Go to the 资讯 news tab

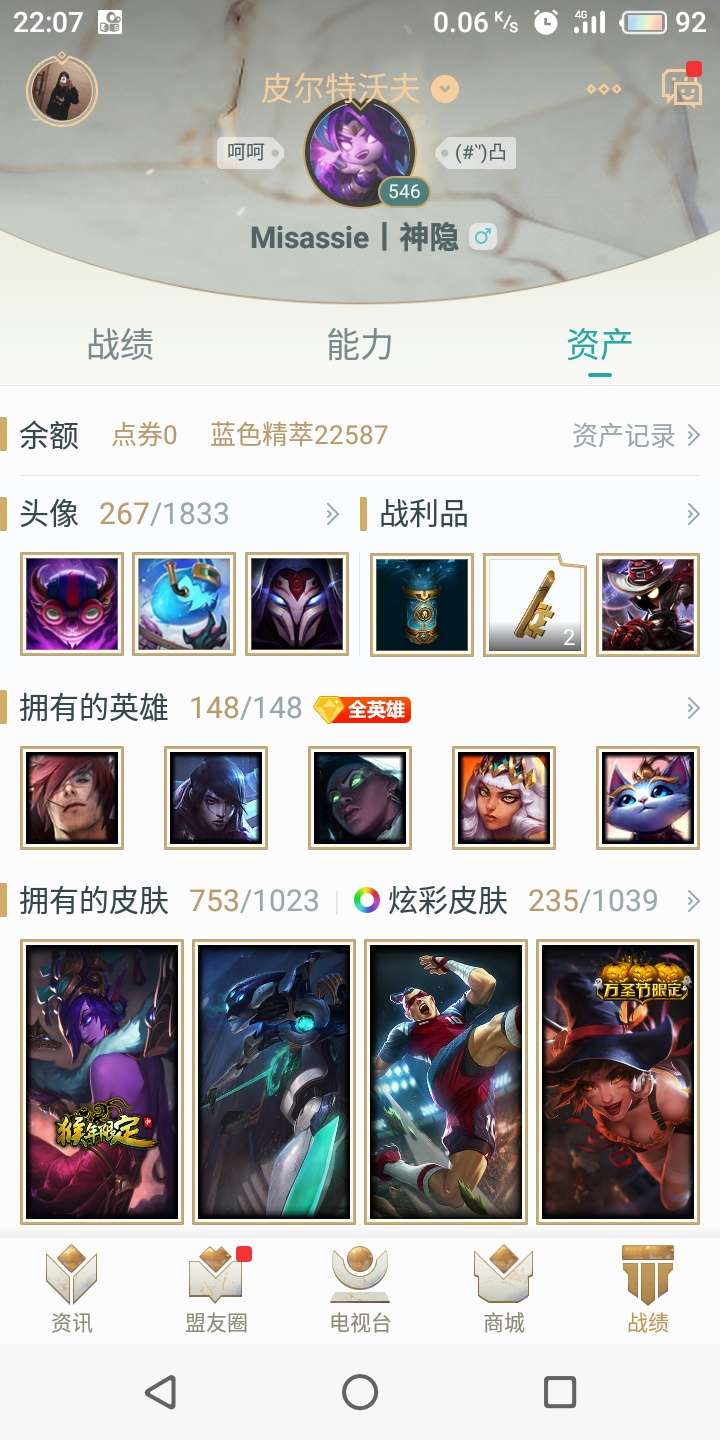pyautogui.click(x=72, y=1290)
